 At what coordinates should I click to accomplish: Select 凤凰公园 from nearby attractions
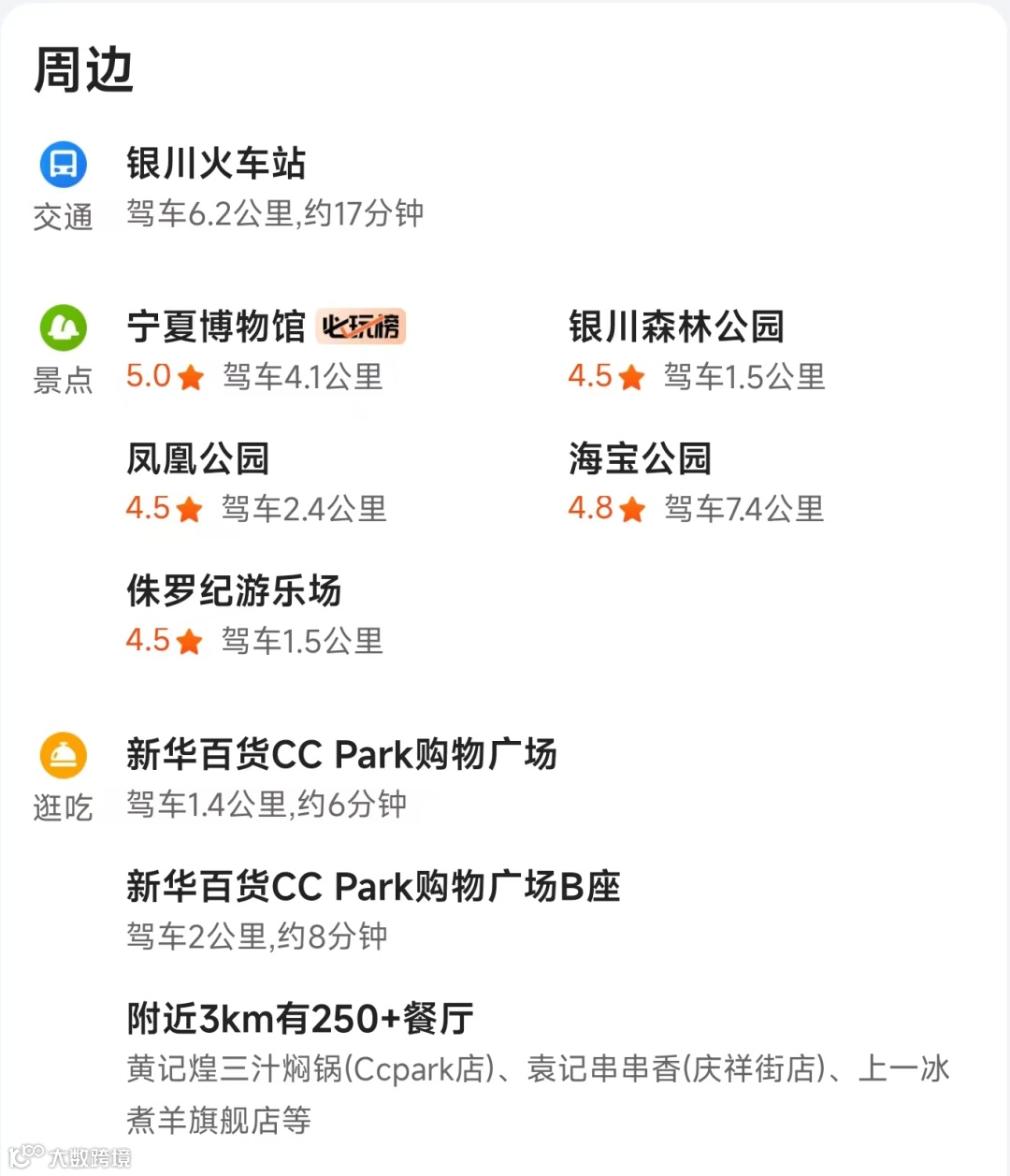[x=256, y=482]
